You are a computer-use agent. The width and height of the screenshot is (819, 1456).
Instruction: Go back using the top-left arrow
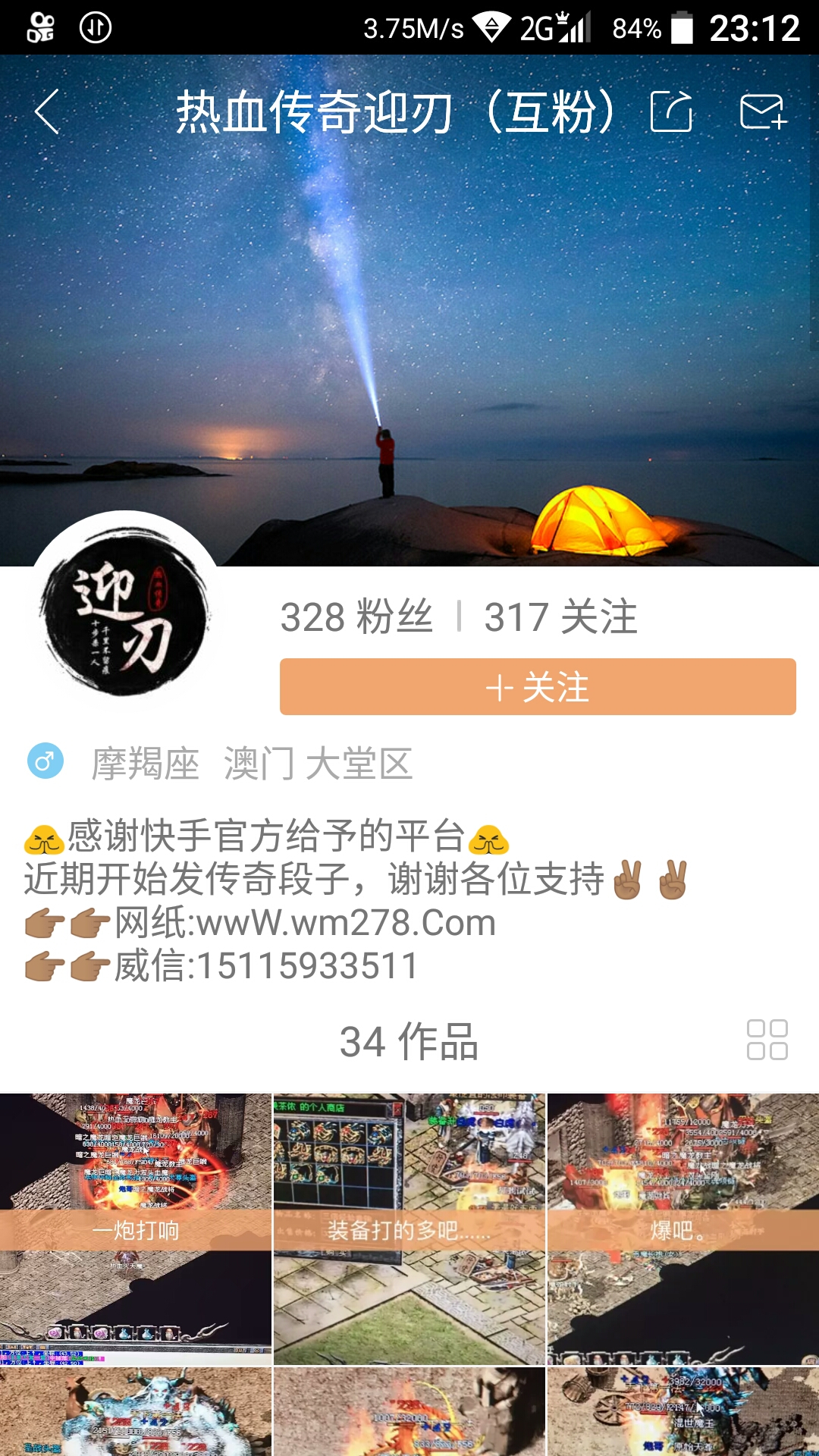(47, 112)
